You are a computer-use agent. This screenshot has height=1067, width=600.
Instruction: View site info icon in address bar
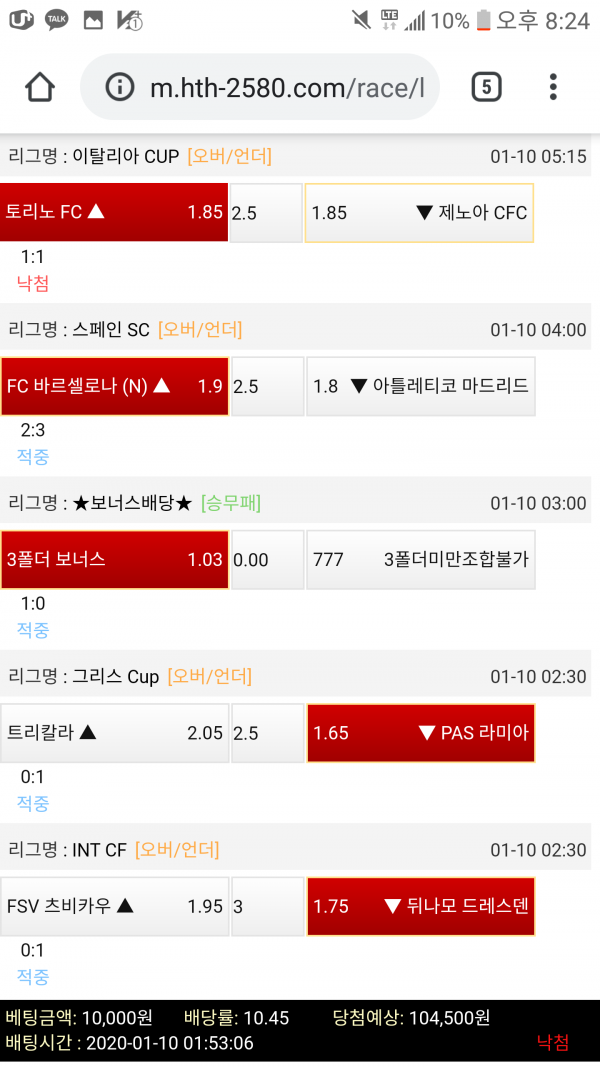[x=120, y=87]
